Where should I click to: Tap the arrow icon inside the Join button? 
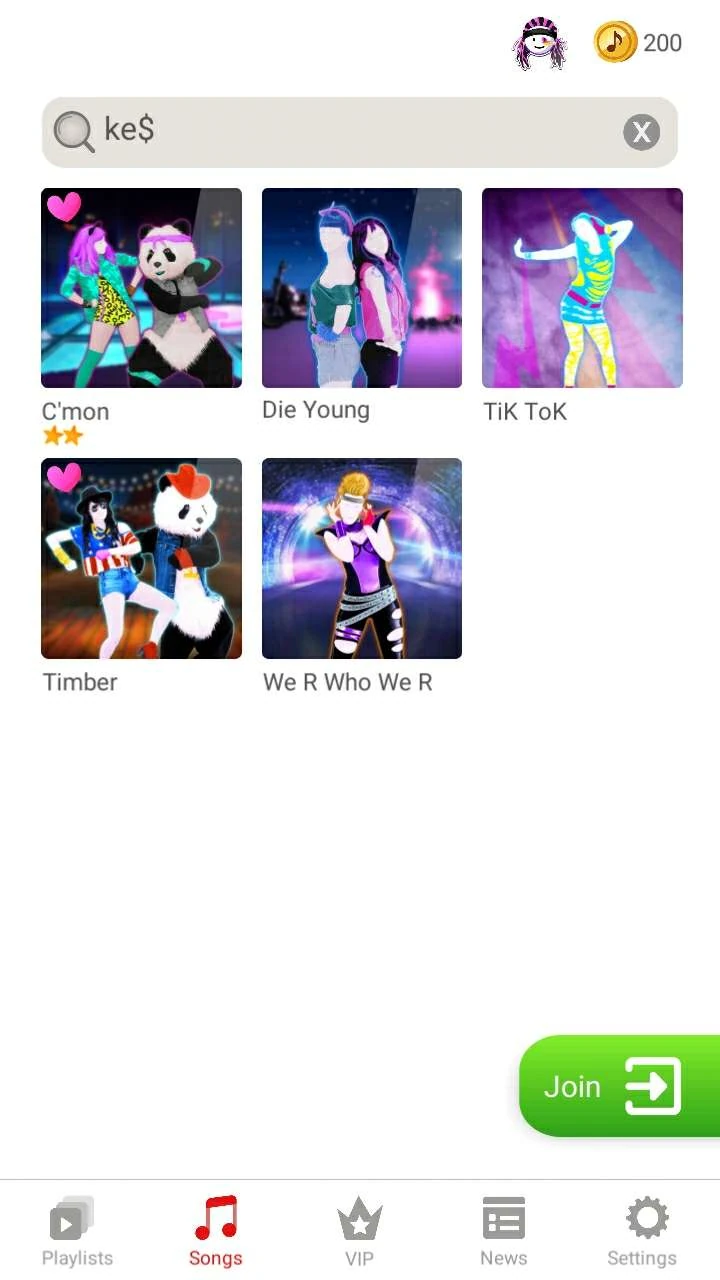(x=651, y=1086)
